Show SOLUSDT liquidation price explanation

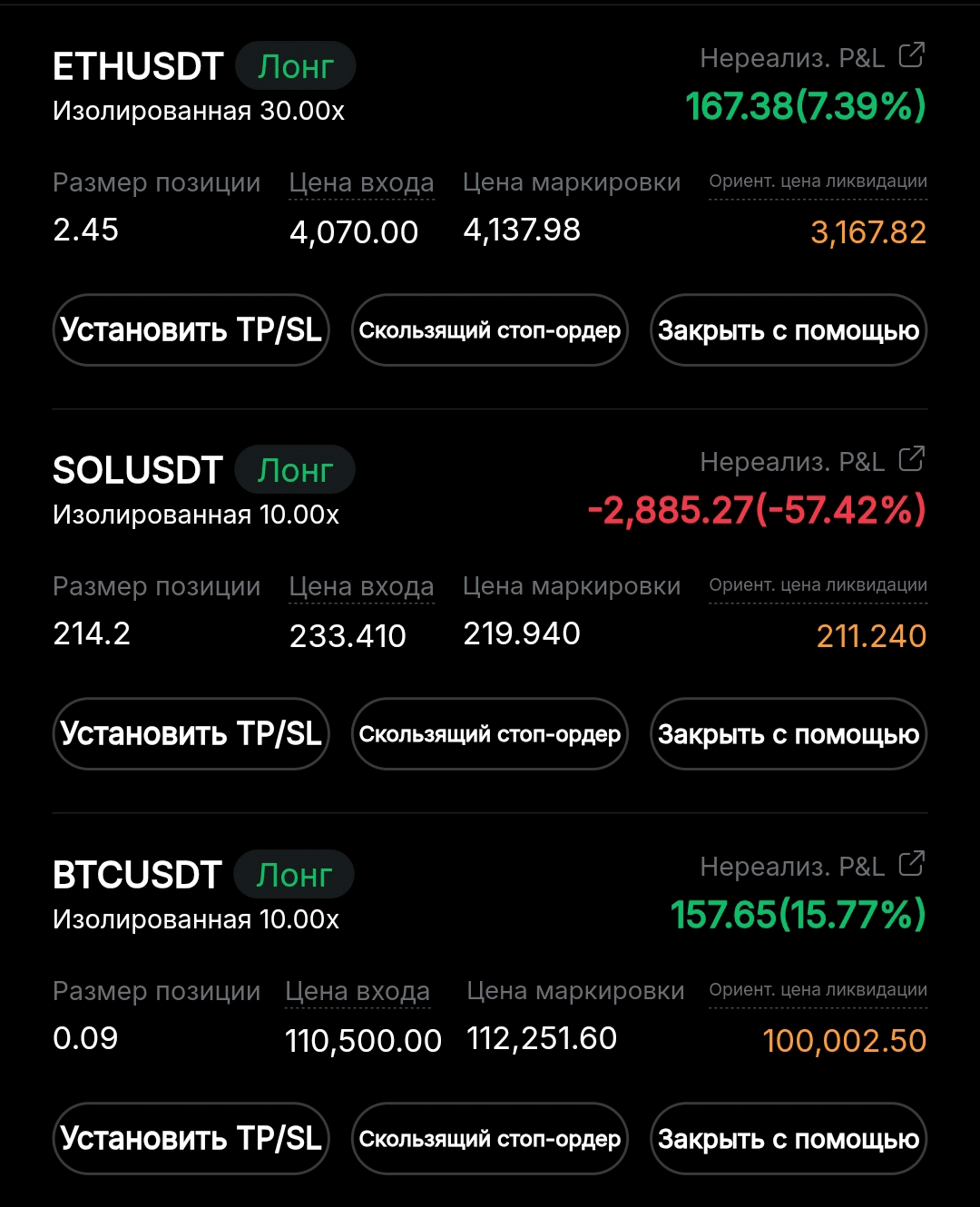(818, 586)
